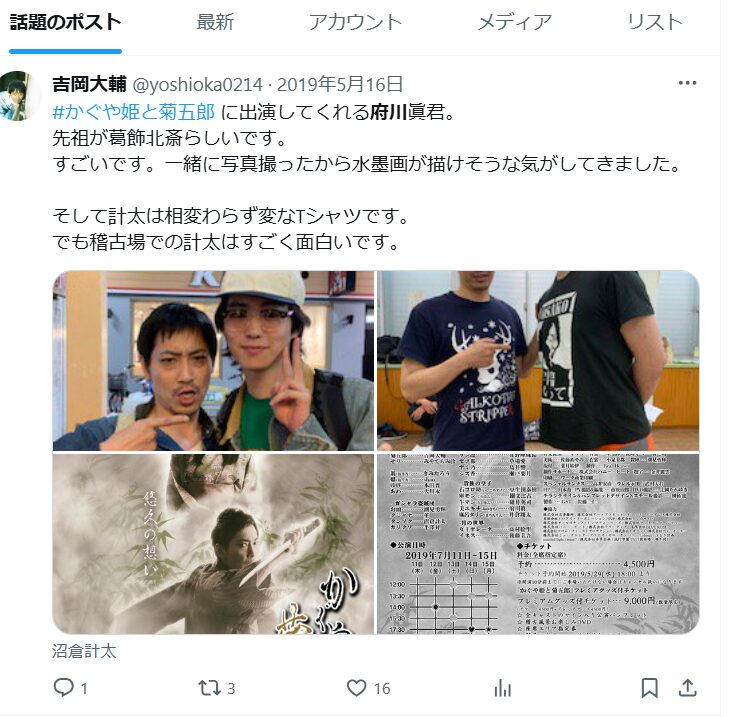The image size is (735, 717).
Task: Switch to the 最新 tab
Action: (x=215, y=22)
